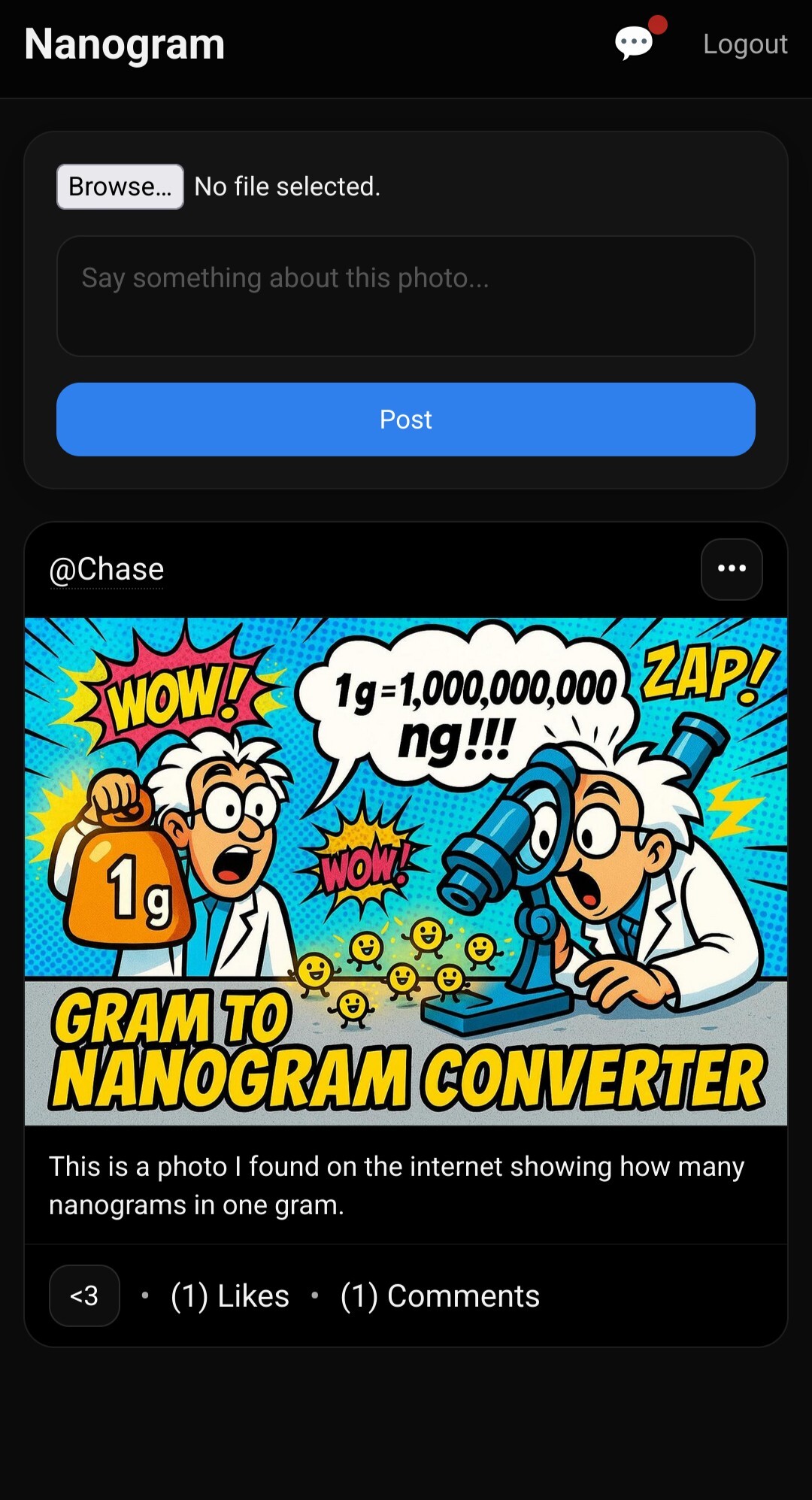This screenshot has height=1500, width=812.
Task: Un-like the post using the <3 control
Action: coord(84,1295)
